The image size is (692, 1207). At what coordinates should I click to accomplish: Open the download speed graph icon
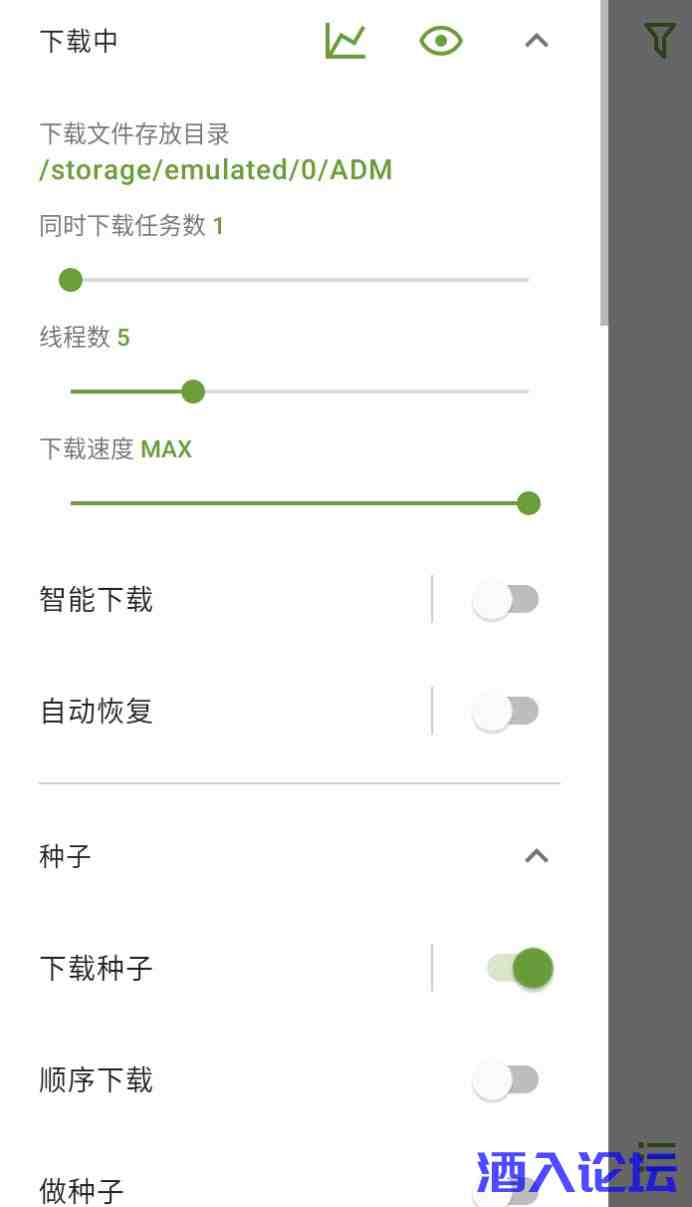coord(345,41)
